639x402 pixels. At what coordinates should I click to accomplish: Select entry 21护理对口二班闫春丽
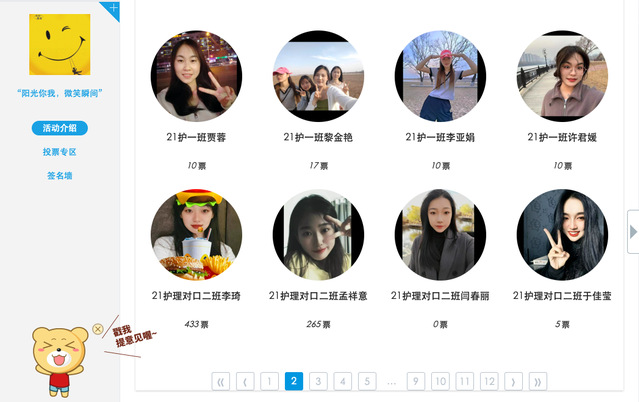pyautogui.click(x=440, y=235)
